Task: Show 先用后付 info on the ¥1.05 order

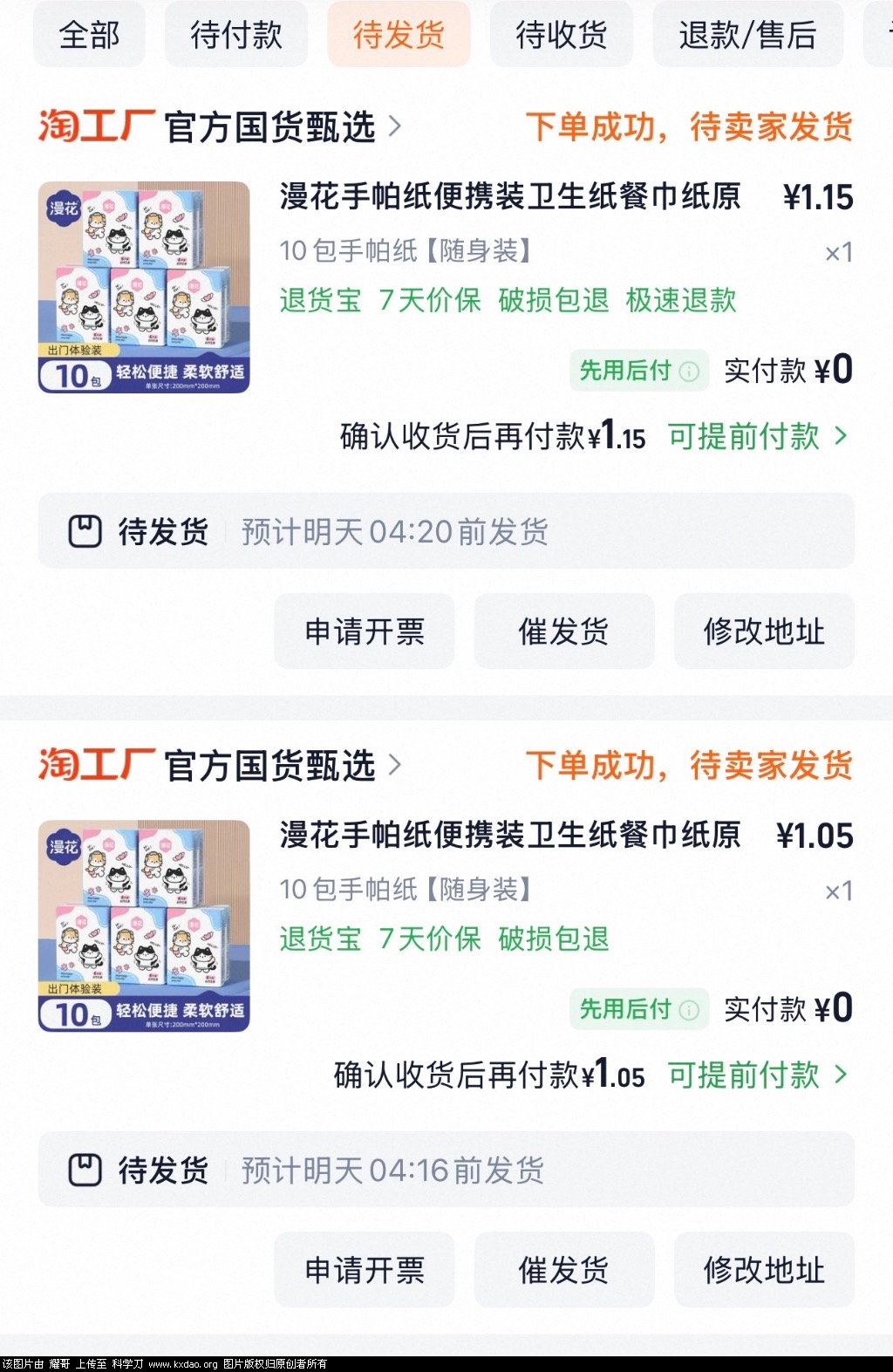Action: tap(689, 1010)
